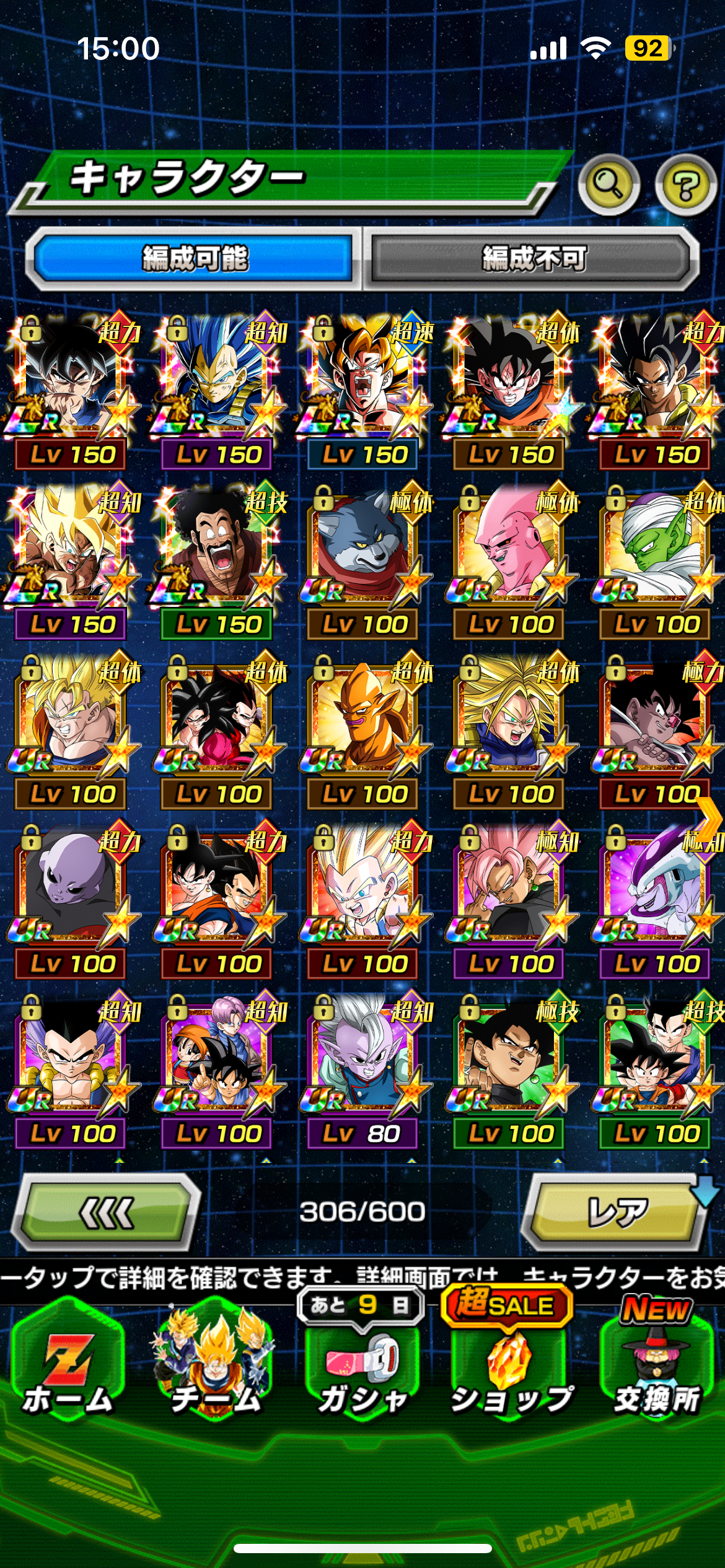Select the Frieza 極知 character card
725x1568 pixels.
655,902
